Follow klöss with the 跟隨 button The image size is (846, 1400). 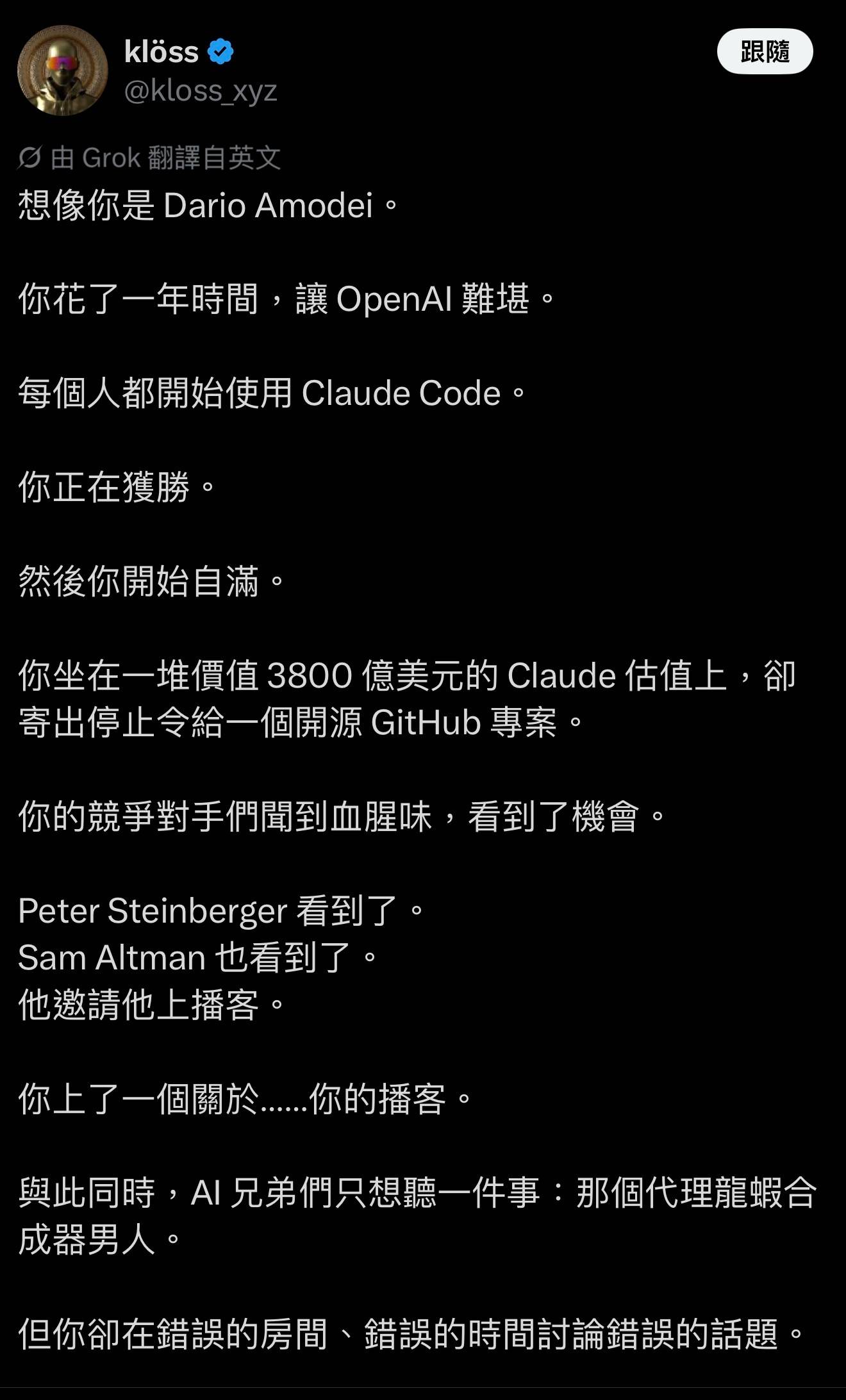pyautogui.click(x=765, y=51)
